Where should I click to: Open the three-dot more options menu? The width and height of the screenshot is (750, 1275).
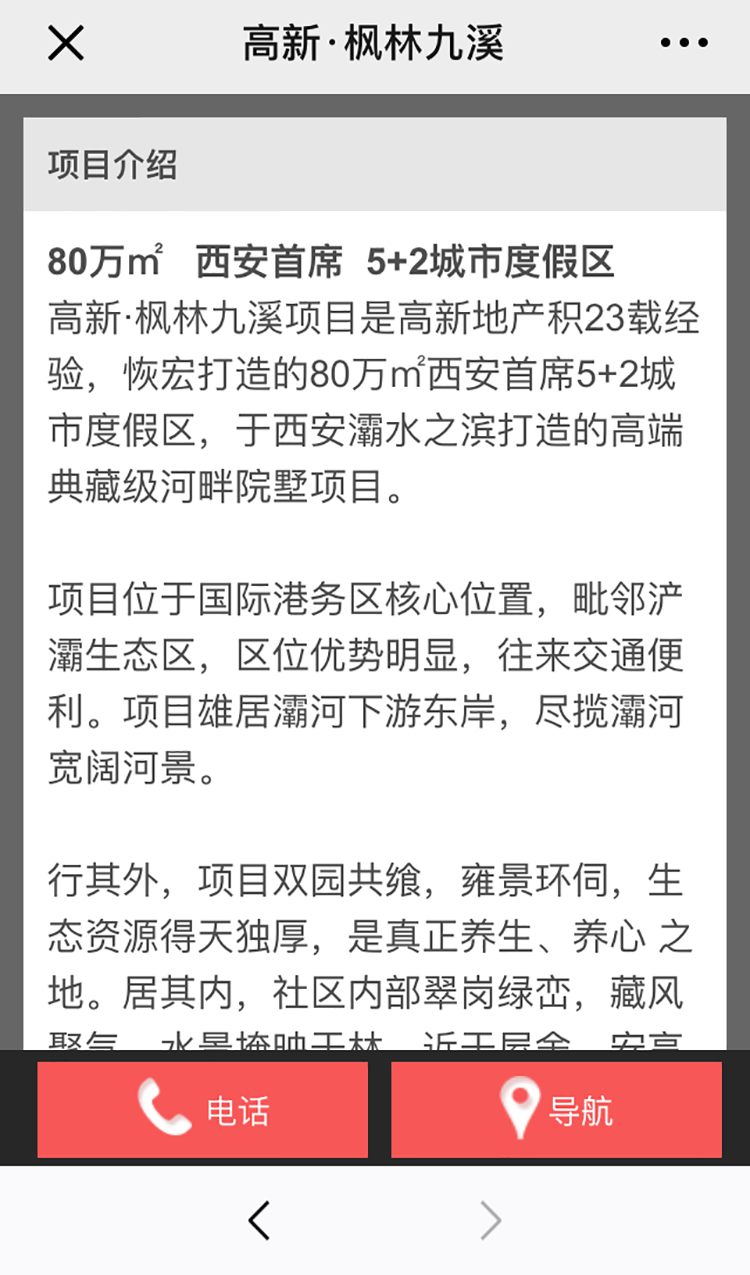[684, 43]
